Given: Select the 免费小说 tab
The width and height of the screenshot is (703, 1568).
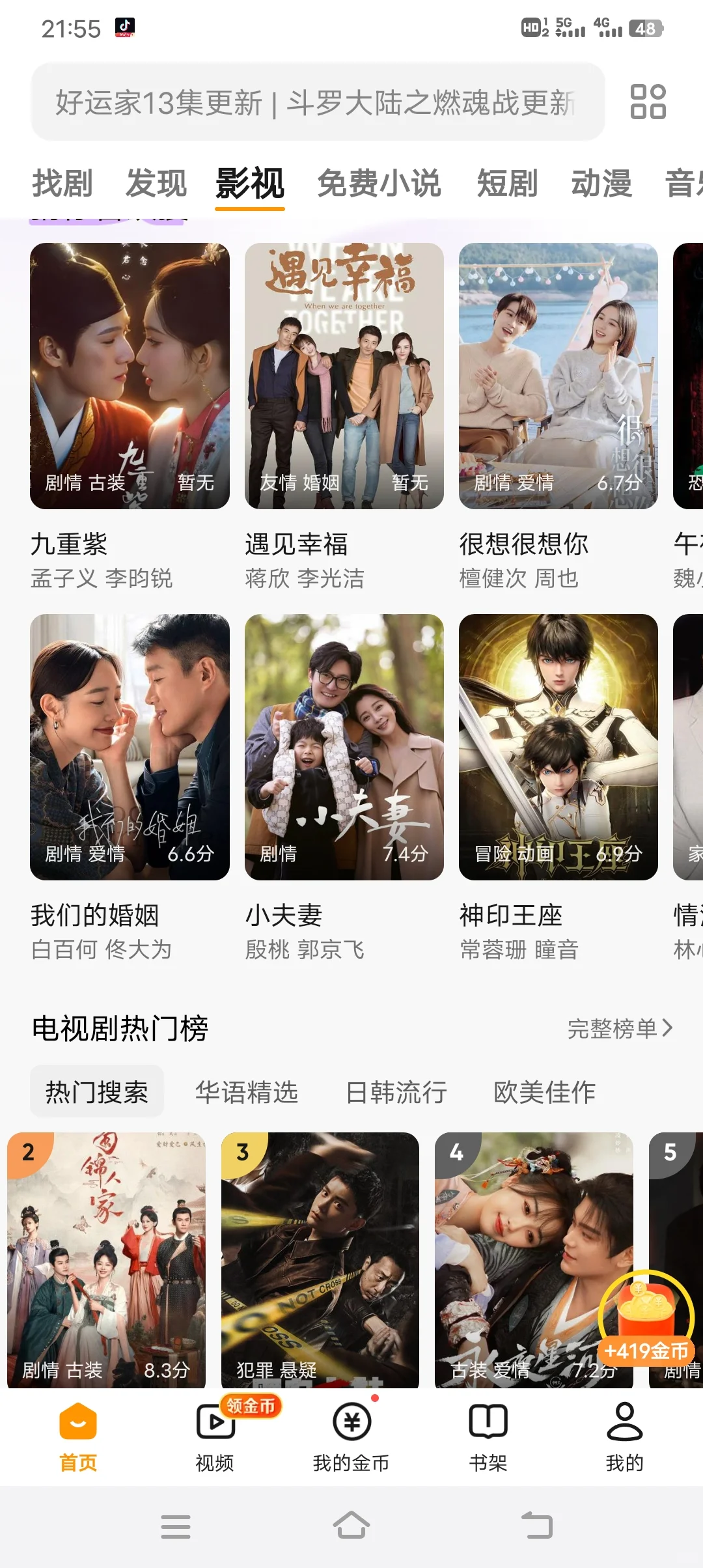Looking at the screenshot, I should [379, 183].
